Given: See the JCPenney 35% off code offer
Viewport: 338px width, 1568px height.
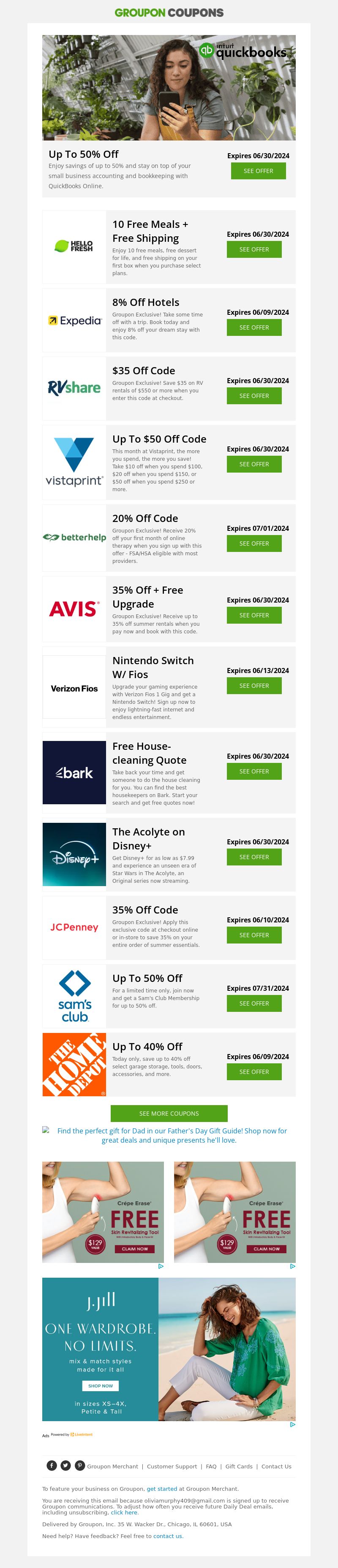Looking at the screenshot, I should pos(254,935).
